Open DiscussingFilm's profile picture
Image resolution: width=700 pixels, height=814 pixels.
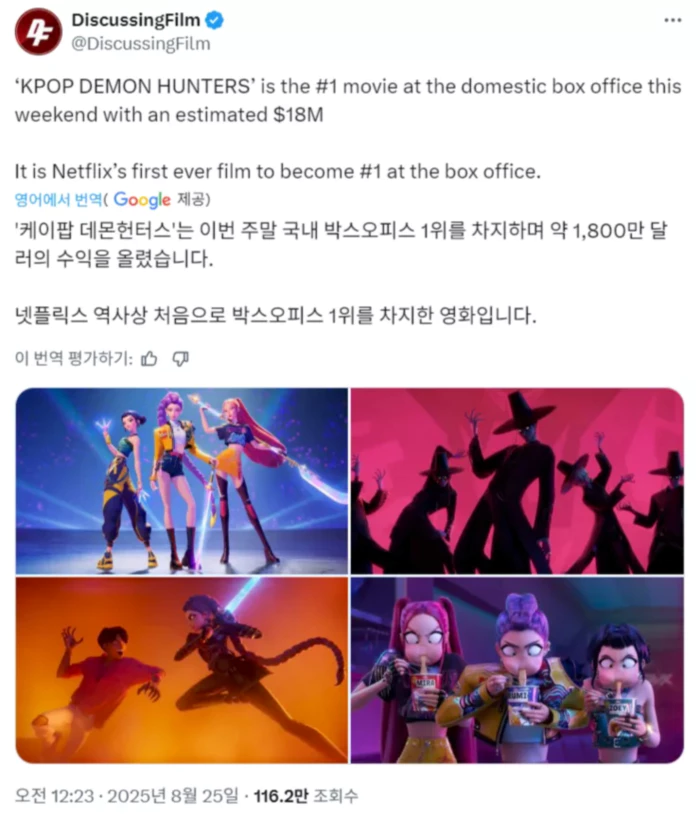(38, 31)
